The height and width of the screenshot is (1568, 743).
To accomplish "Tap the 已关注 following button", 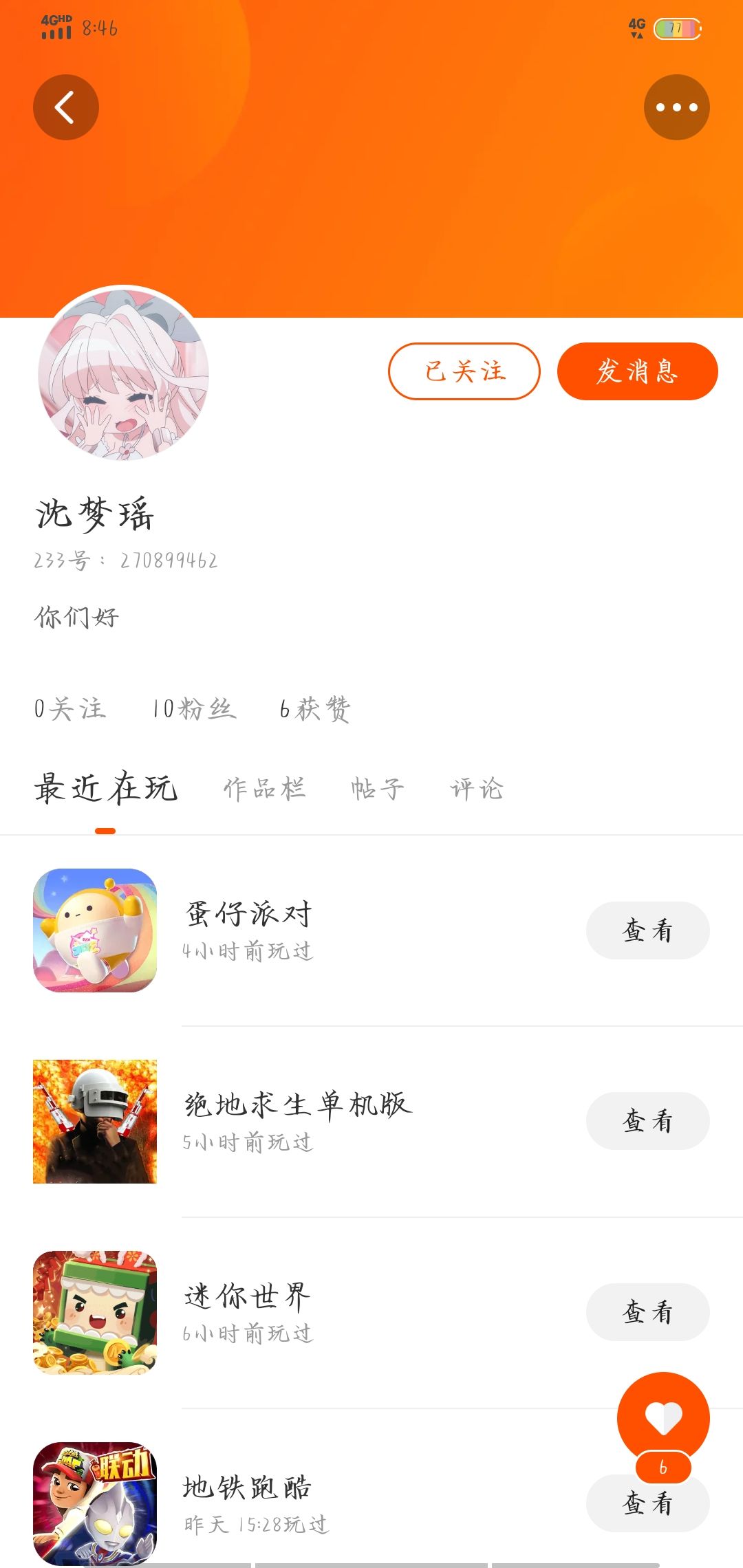I will pyautogui.click(x=464, y=371).
